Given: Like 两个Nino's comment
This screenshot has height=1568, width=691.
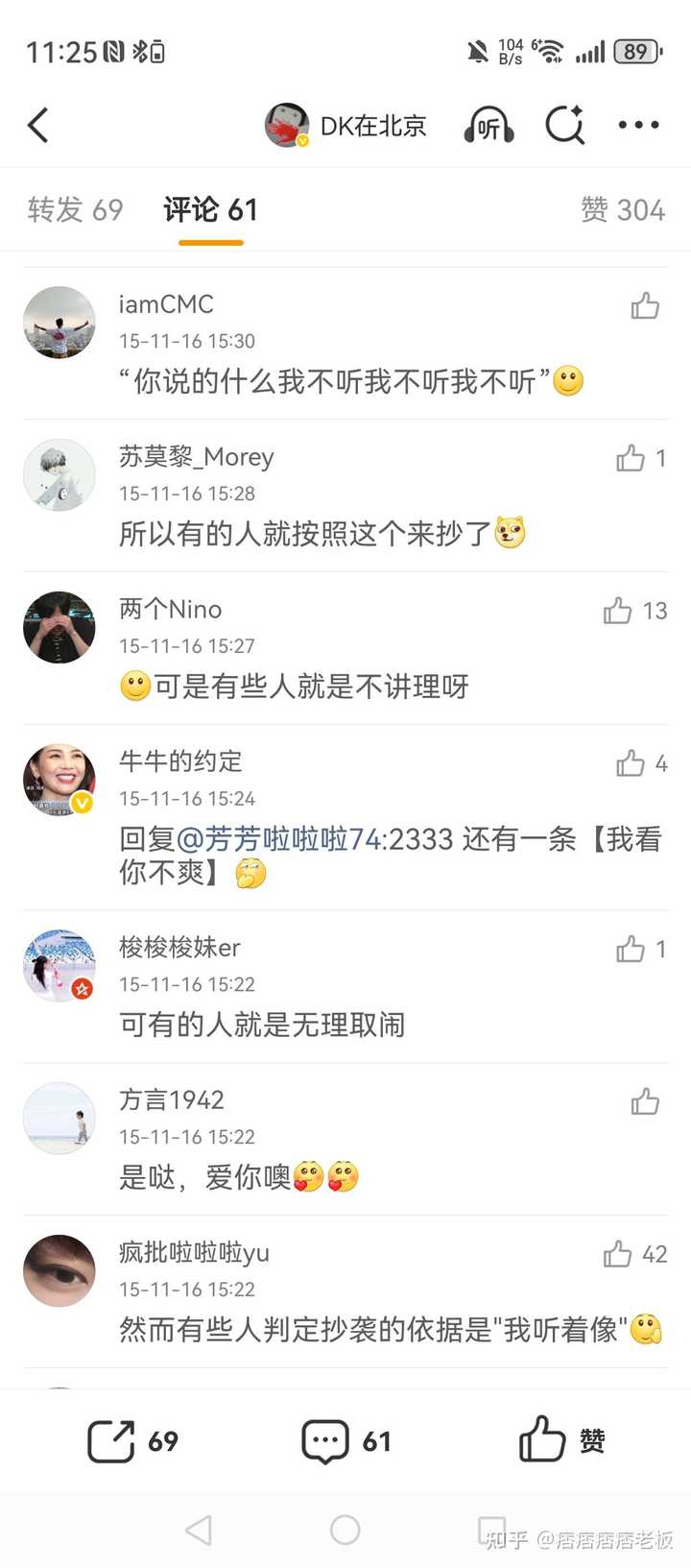Looking at the screenshot, I should coord(618,611).
